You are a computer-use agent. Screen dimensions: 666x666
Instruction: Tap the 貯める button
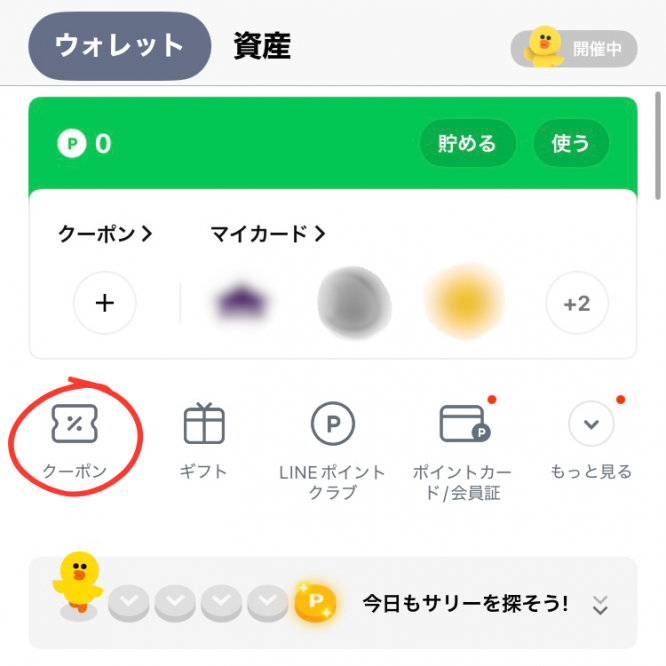pyautogui.click(x=467, y=144)
